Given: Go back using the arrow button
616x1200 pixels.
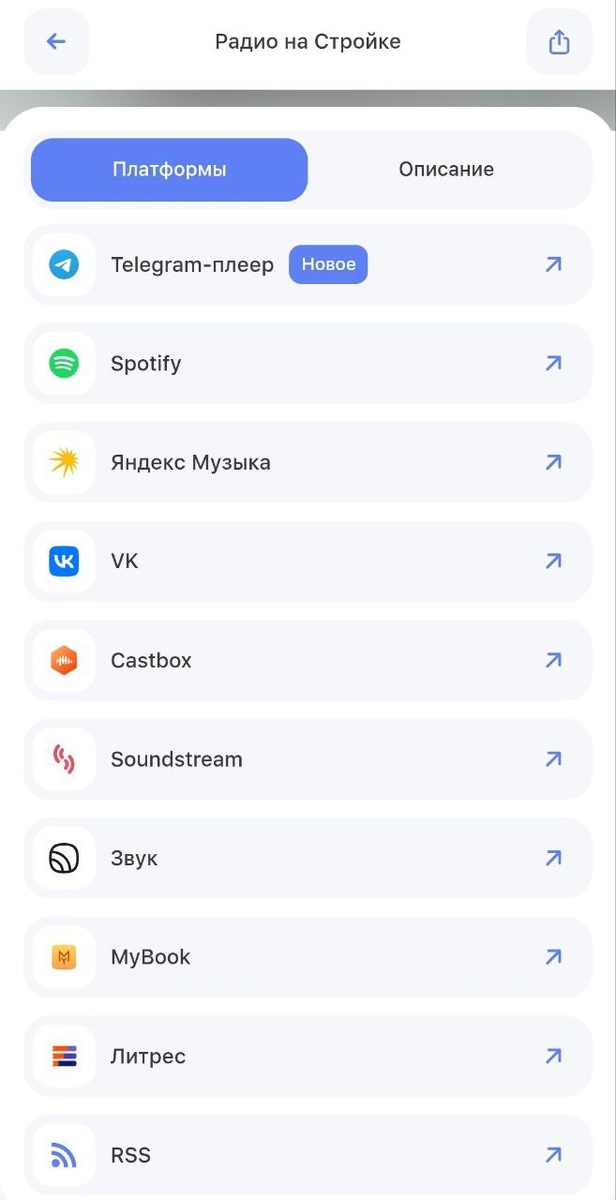Looking at the screenshot, I should (56, 42).
